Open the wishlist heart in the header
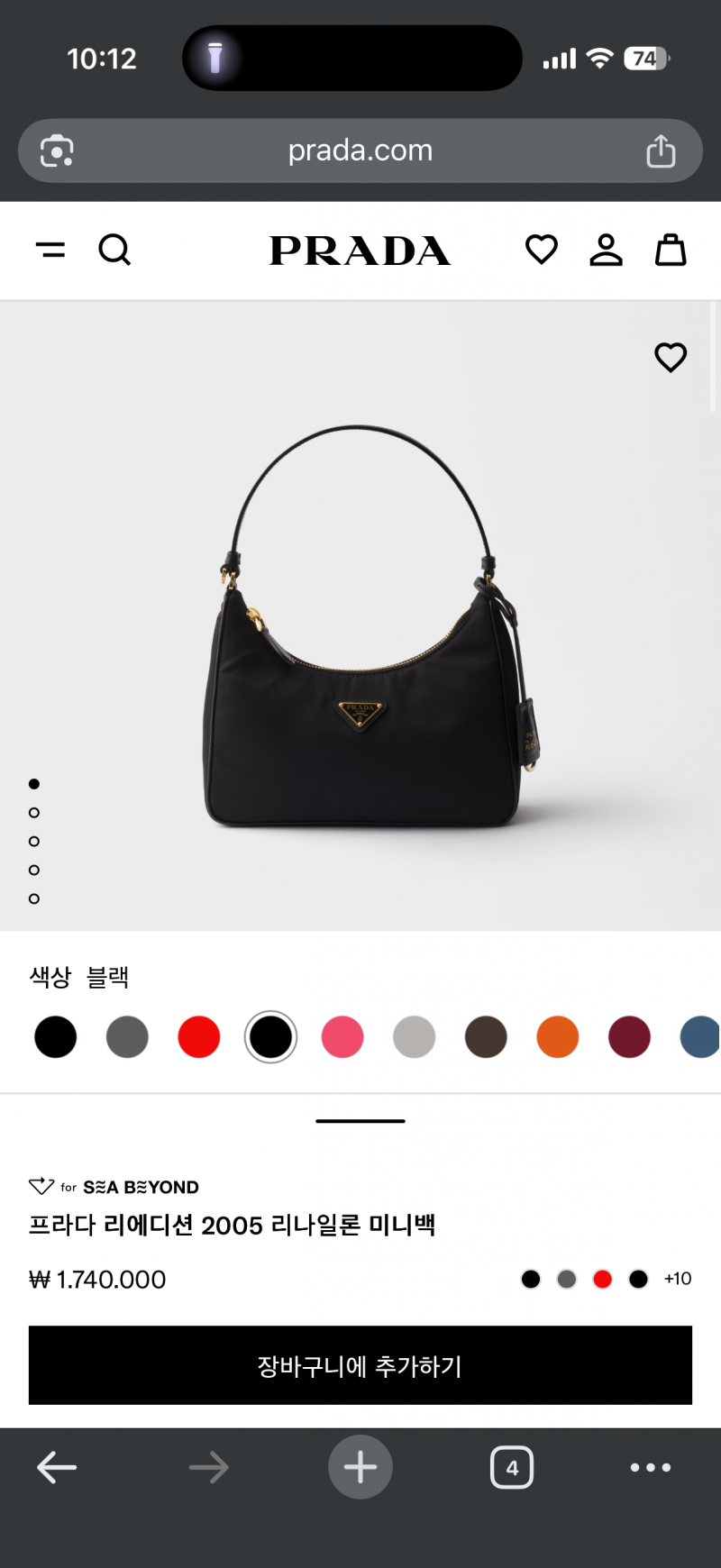This screenshot has height=1568, width=721. (x=541, y=251)
